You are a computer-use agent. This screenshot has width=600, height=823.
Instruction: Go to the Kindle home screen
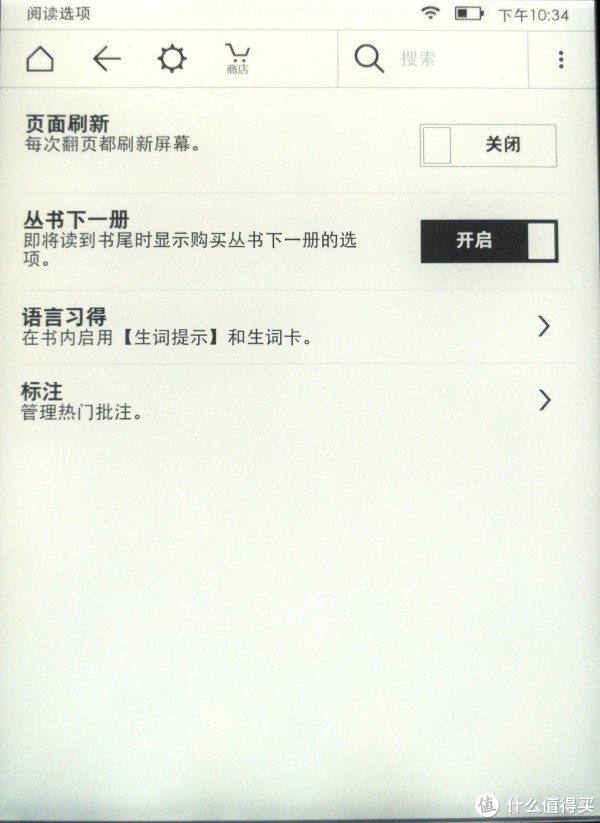40,59
